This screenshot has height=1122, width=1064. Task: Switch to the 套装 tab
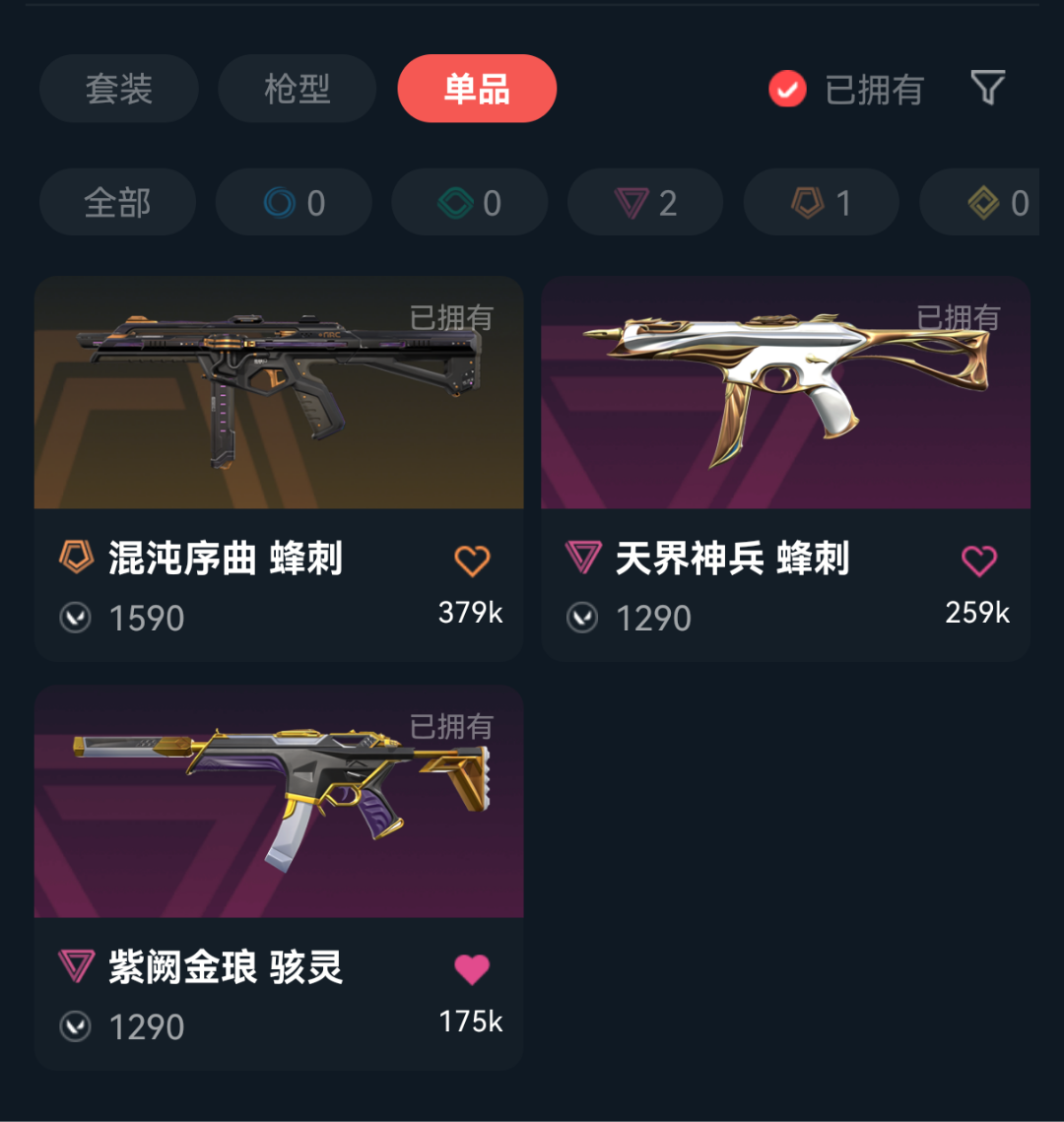click(x=119, y=90)
